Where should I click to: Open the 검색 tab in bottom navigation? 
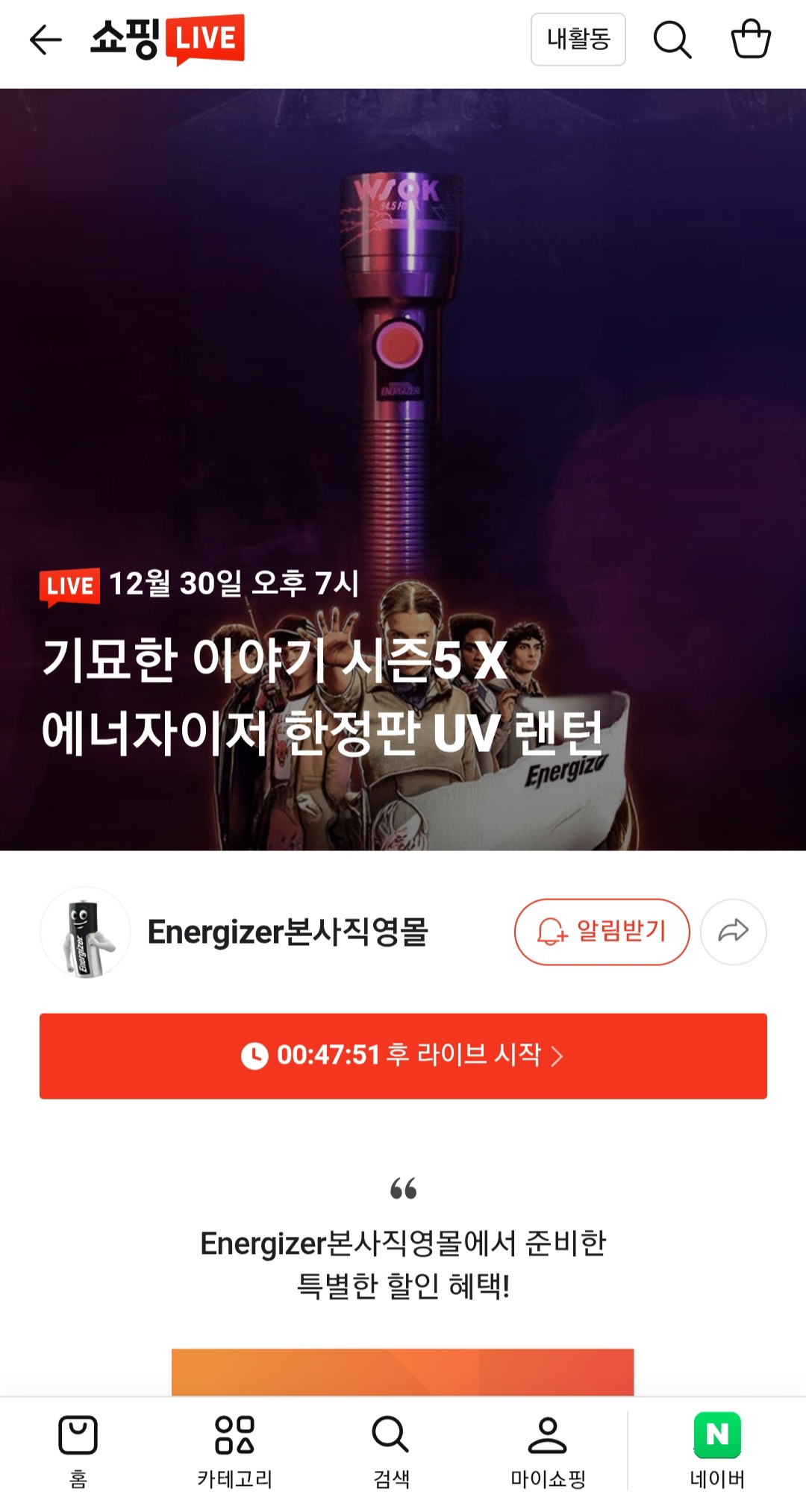391,1451
